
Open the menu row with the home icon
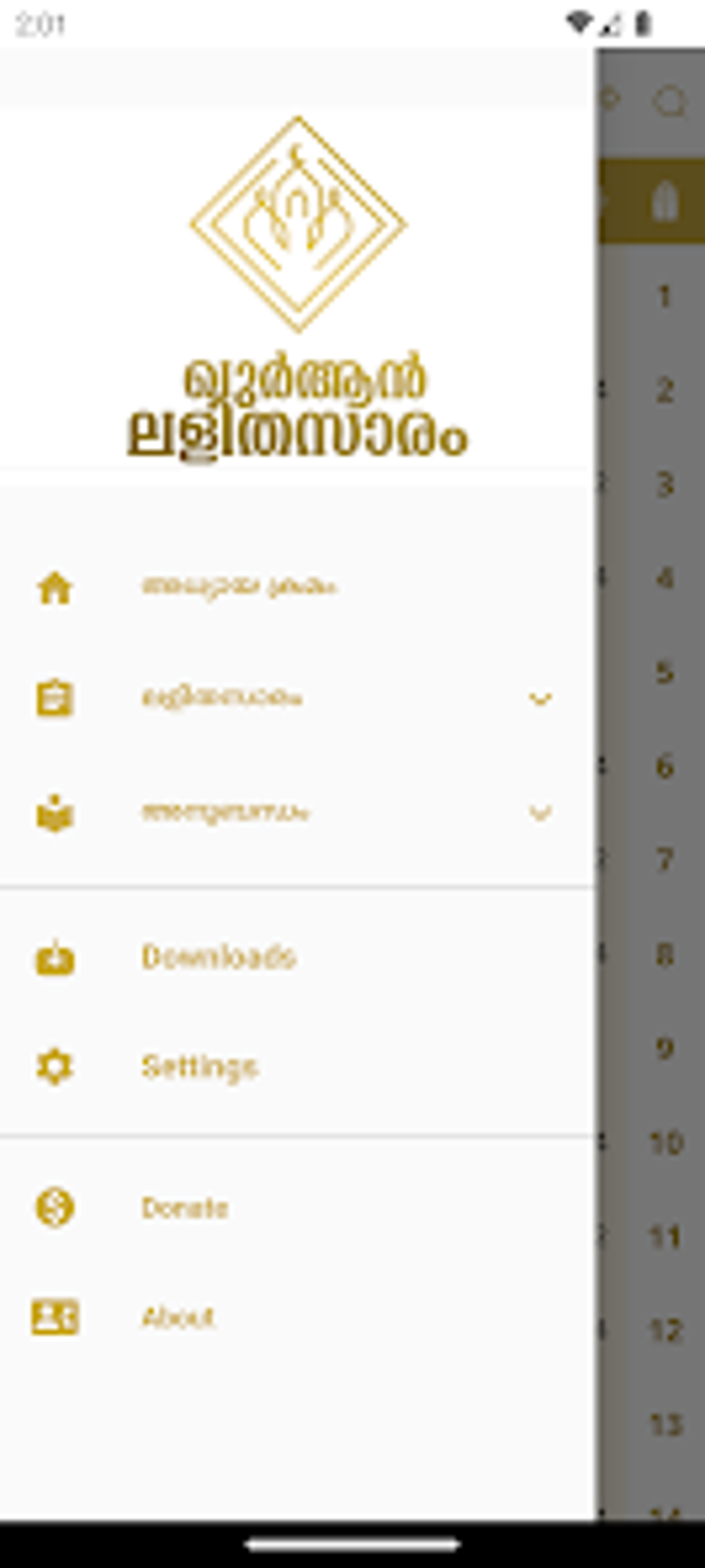tap(297, 587)
